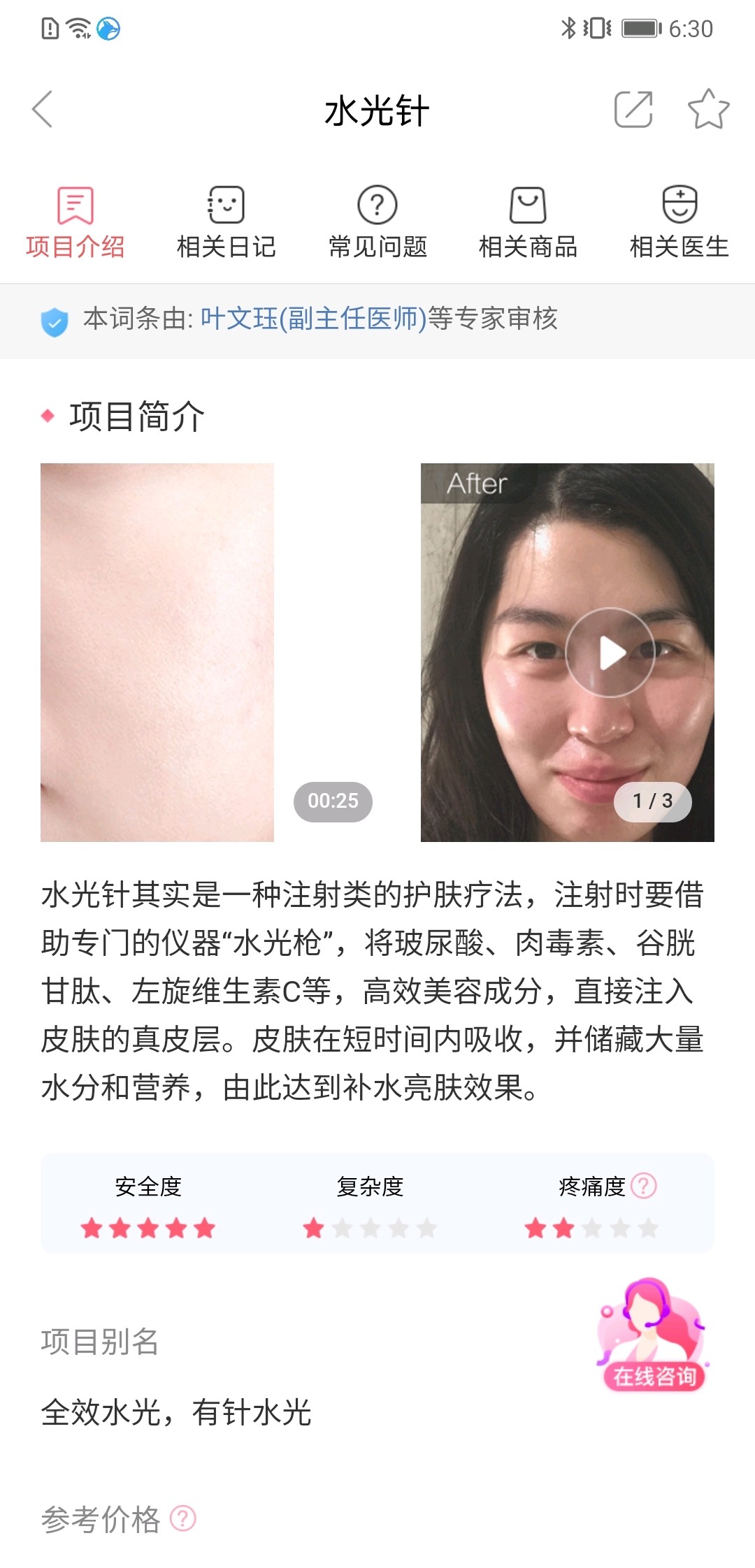This screenshot has height=1568, width=755.
Task: Open reviewer 叶文珏(副主任医师) profile link
Action: (313, 319)
